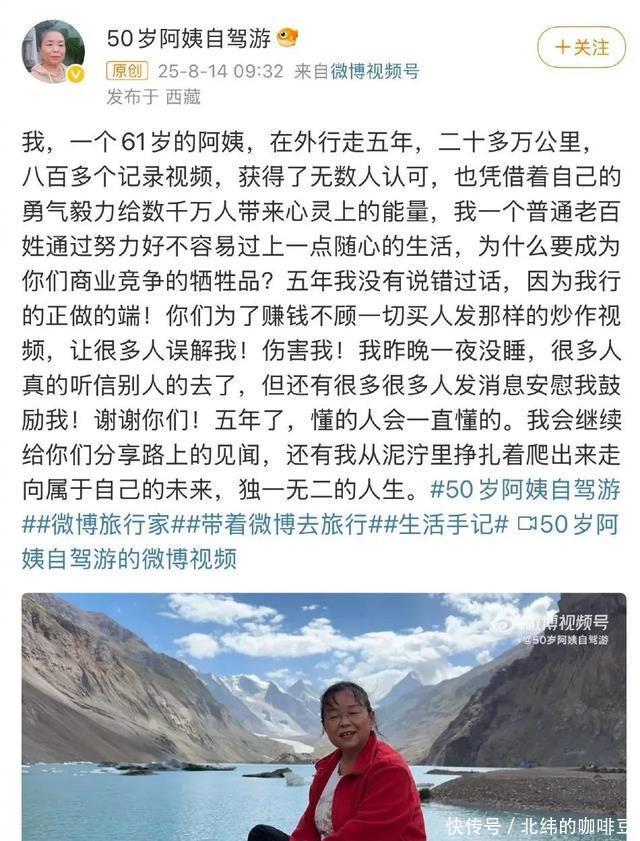Open the #生活手记# hashtag

pos(445,525)
